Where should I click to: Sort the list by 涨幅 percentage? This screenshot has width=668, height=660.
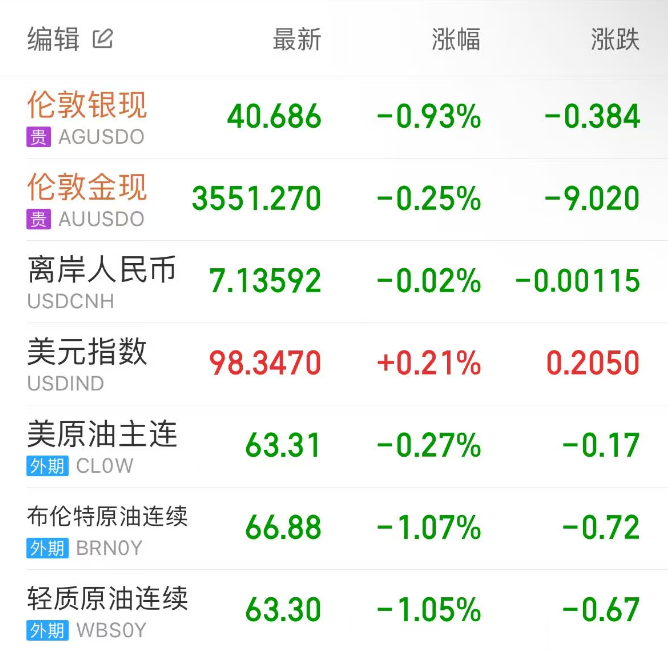[456, 40]
